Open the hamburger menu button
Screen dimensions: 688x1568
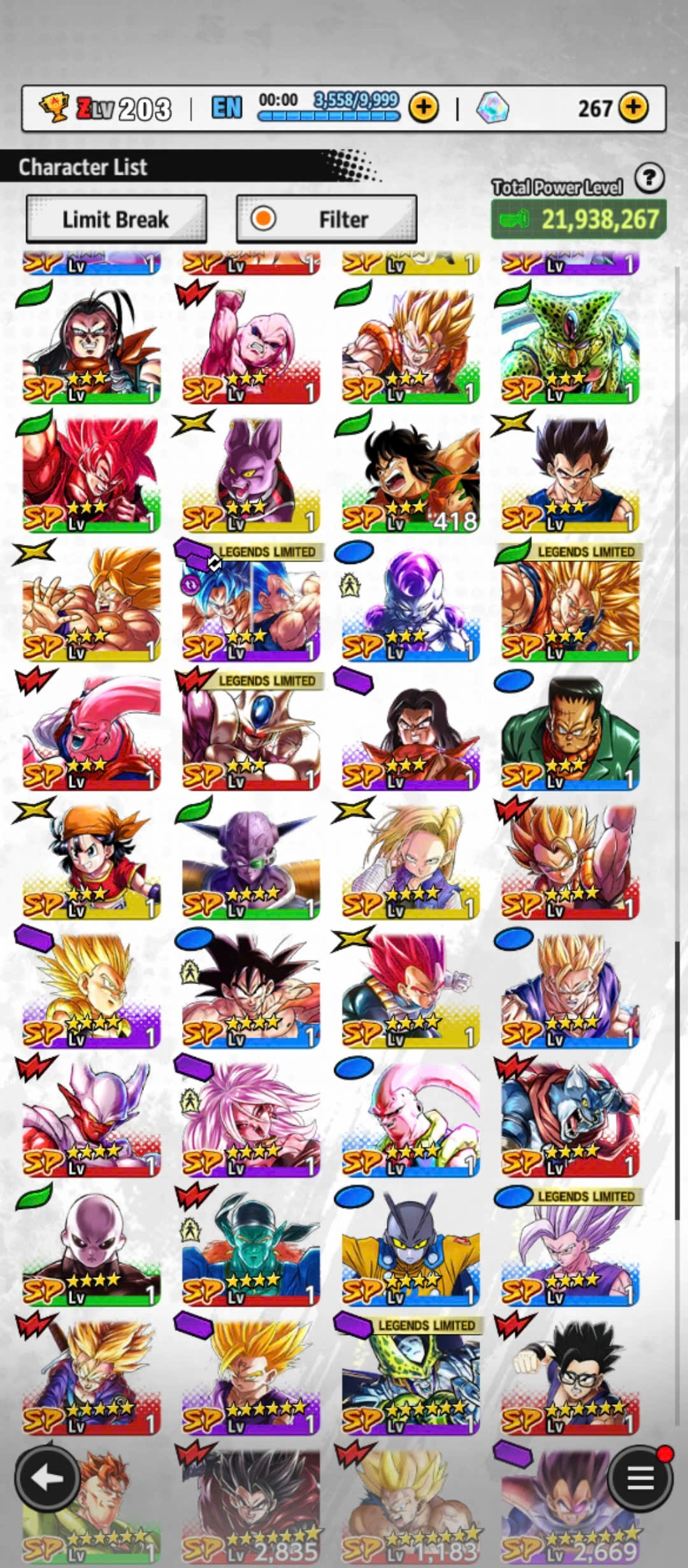point(640,1479)
